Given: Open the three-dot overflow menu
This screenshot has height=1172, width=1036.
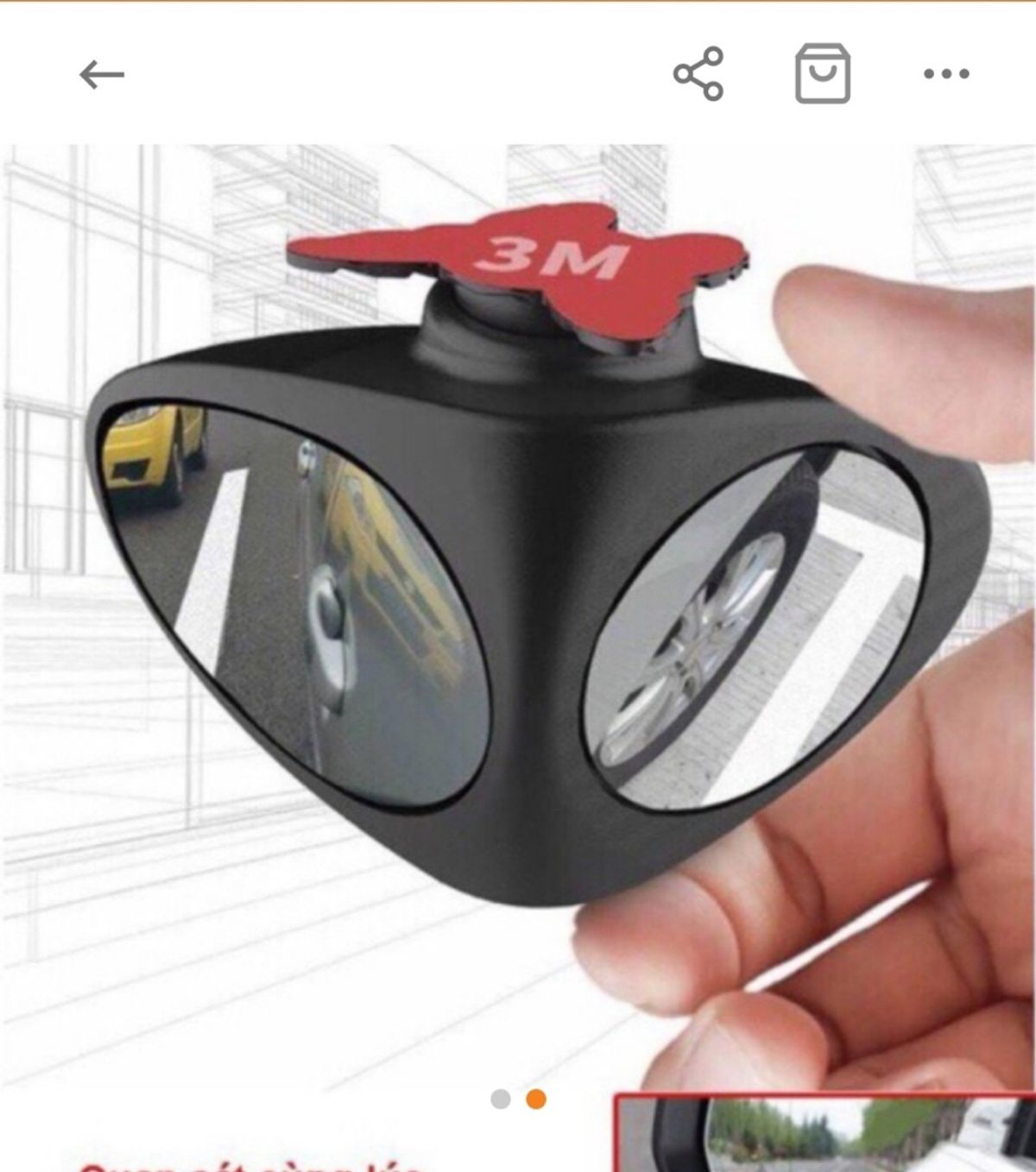Looking at the screenshot, I should (x=946, y=75).
